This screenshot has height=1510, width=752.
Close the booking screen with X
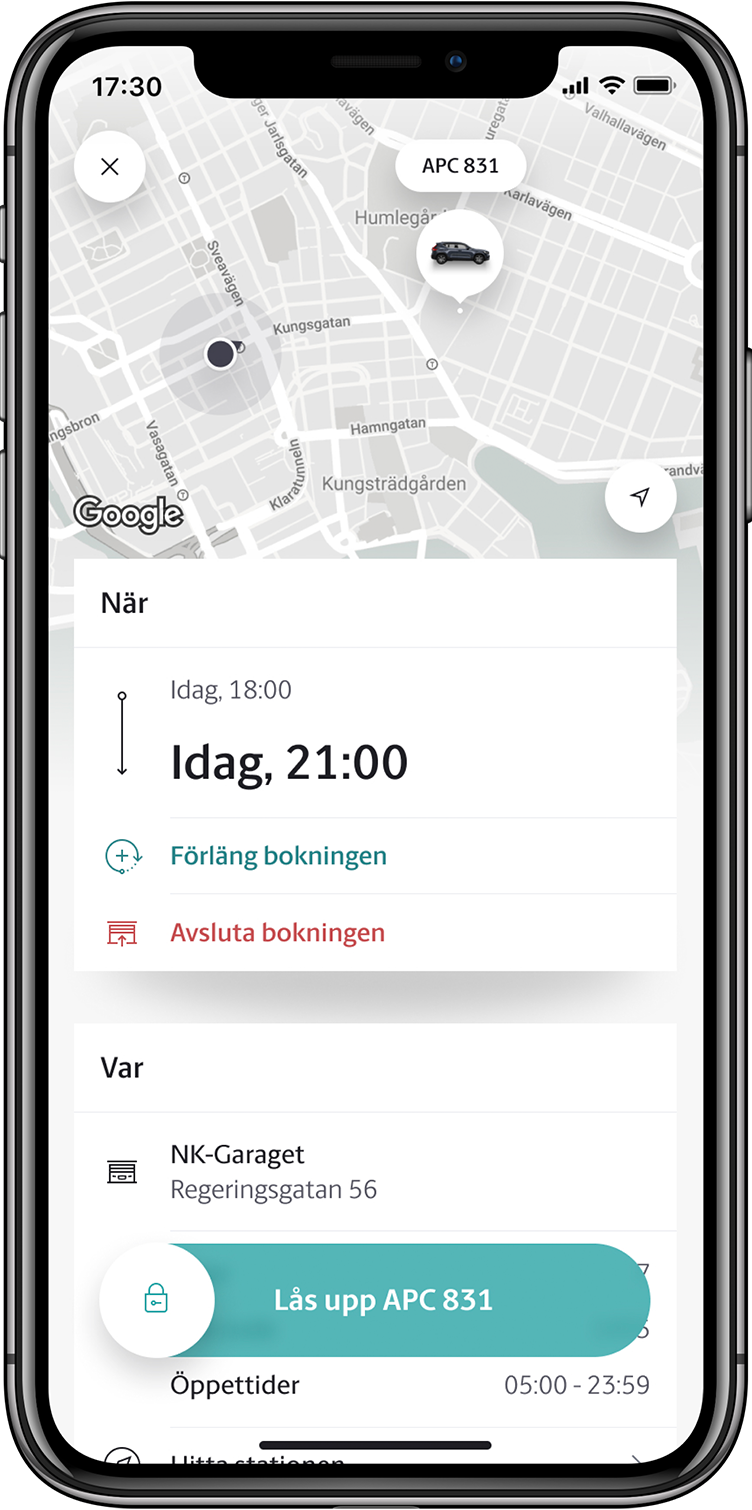(x=110, y=167)
